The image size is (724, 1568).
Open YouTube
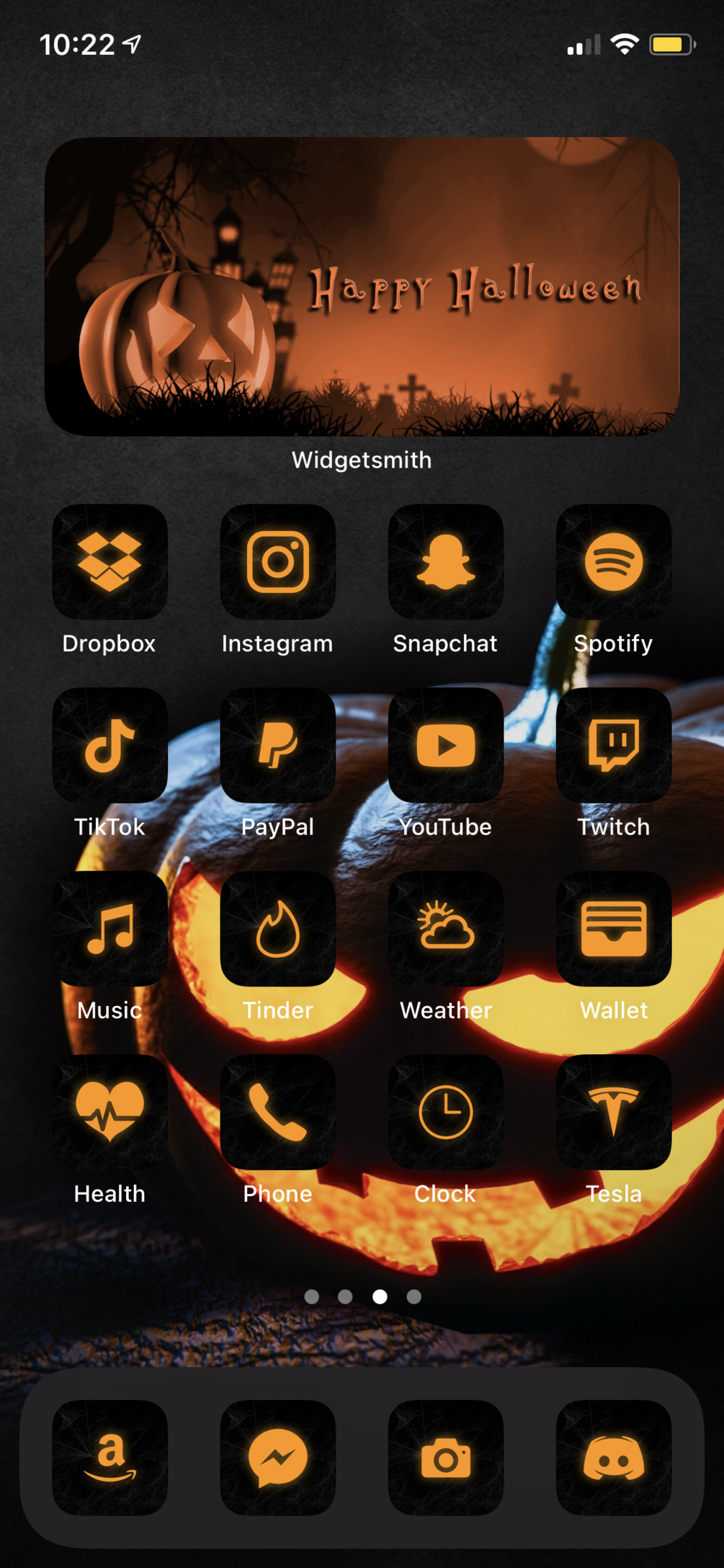pos(445,747)
